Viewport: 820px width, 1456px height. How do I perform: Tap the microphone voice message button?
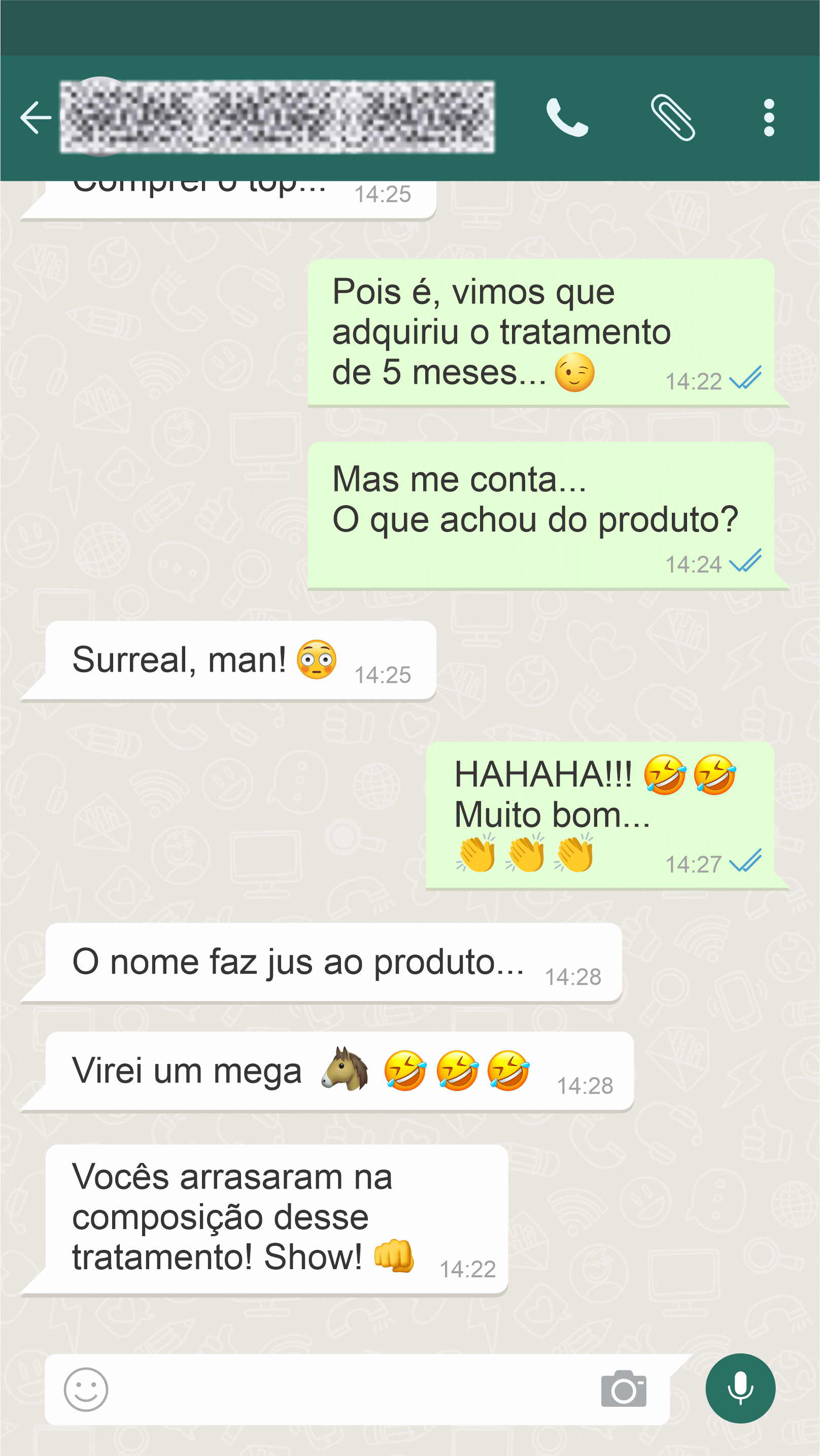740,1388
